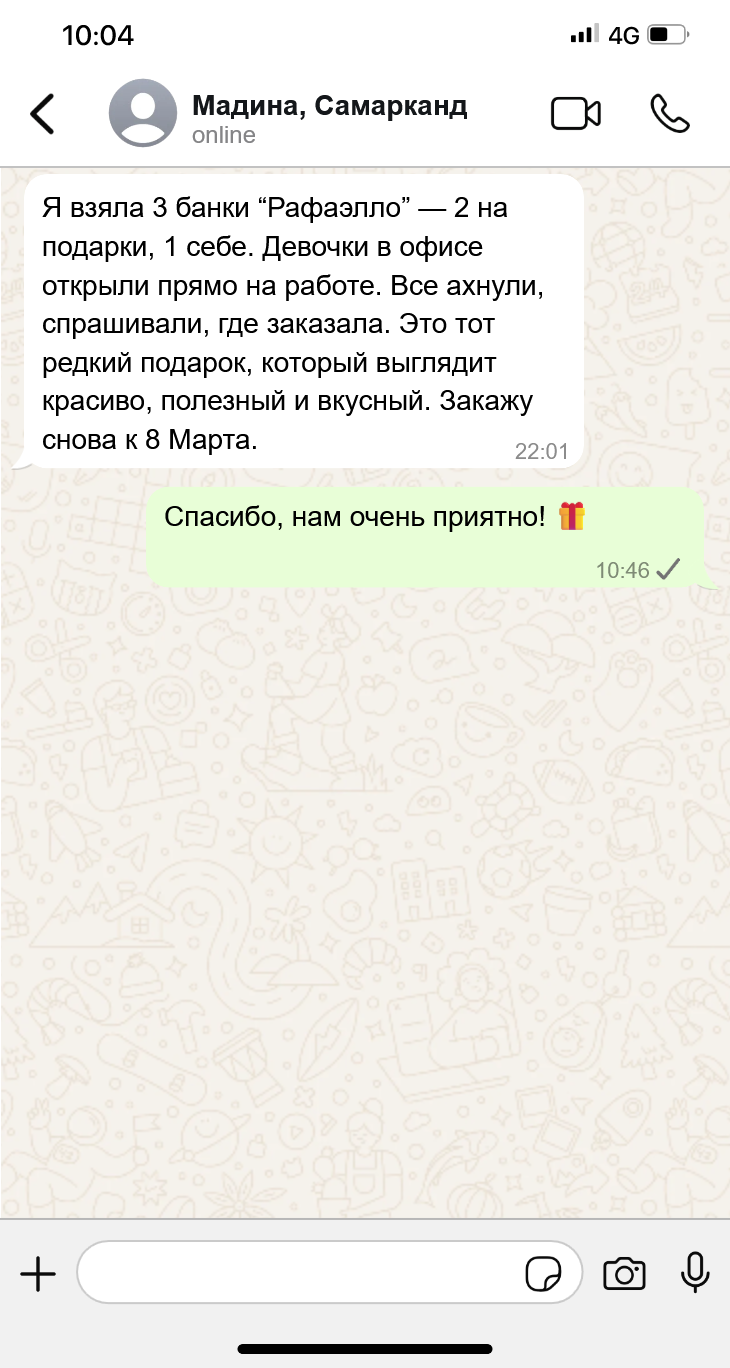Image resolution: width=730 pixels, height=1368 pixels.
Task: Start a voice call with Мадина
Action: (x=669, y=114)
